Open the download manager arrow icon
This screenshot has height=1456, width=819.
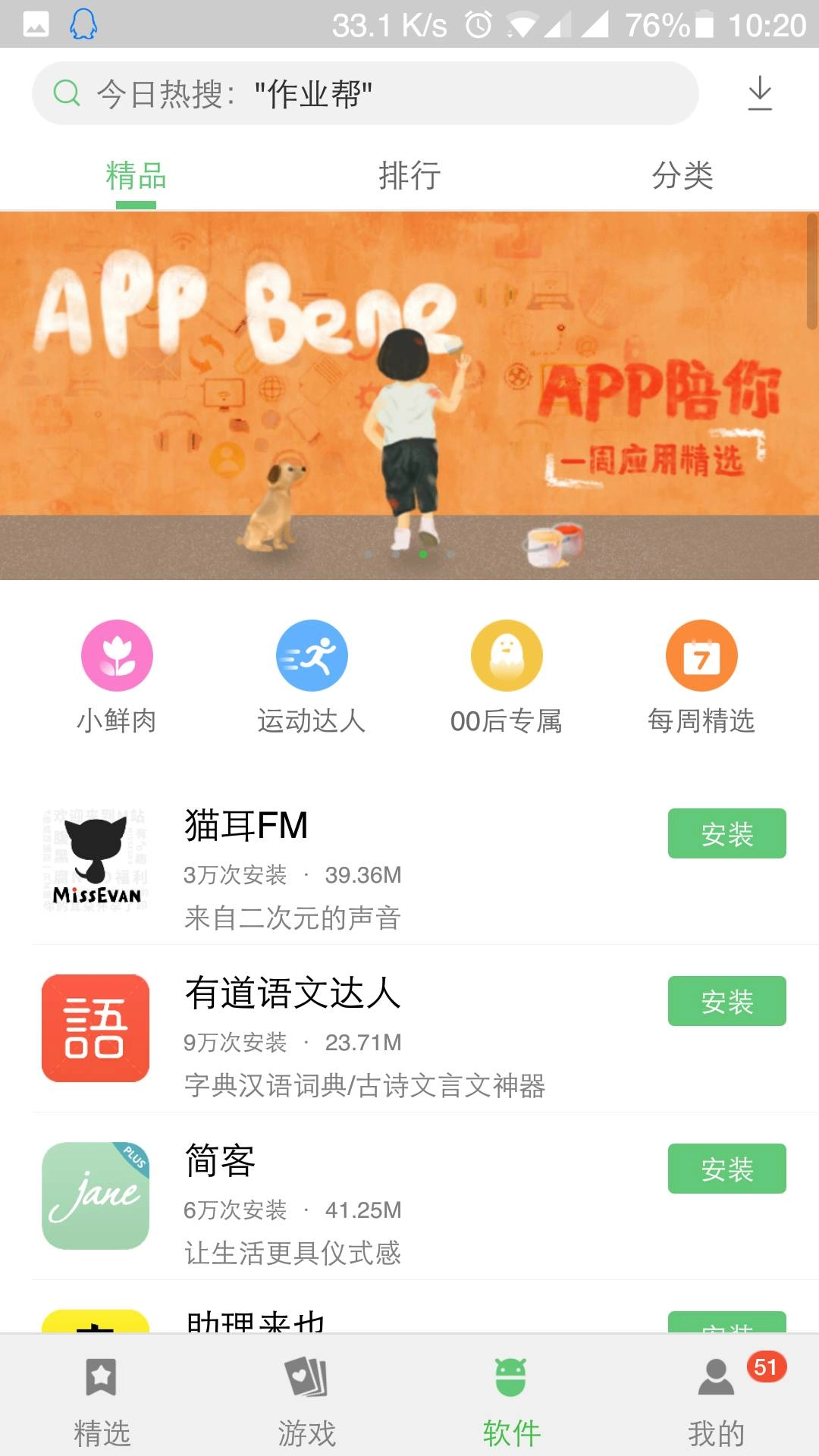(x=758, y=93)
